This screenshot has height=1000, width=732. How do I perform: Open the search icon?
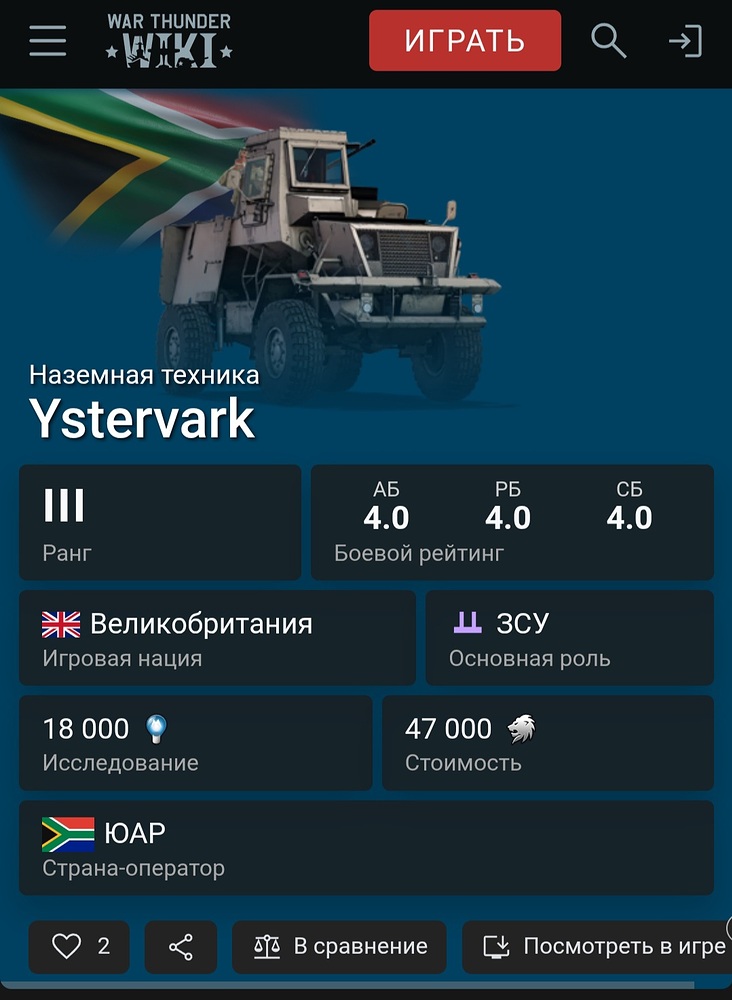(x=608, y=41)
